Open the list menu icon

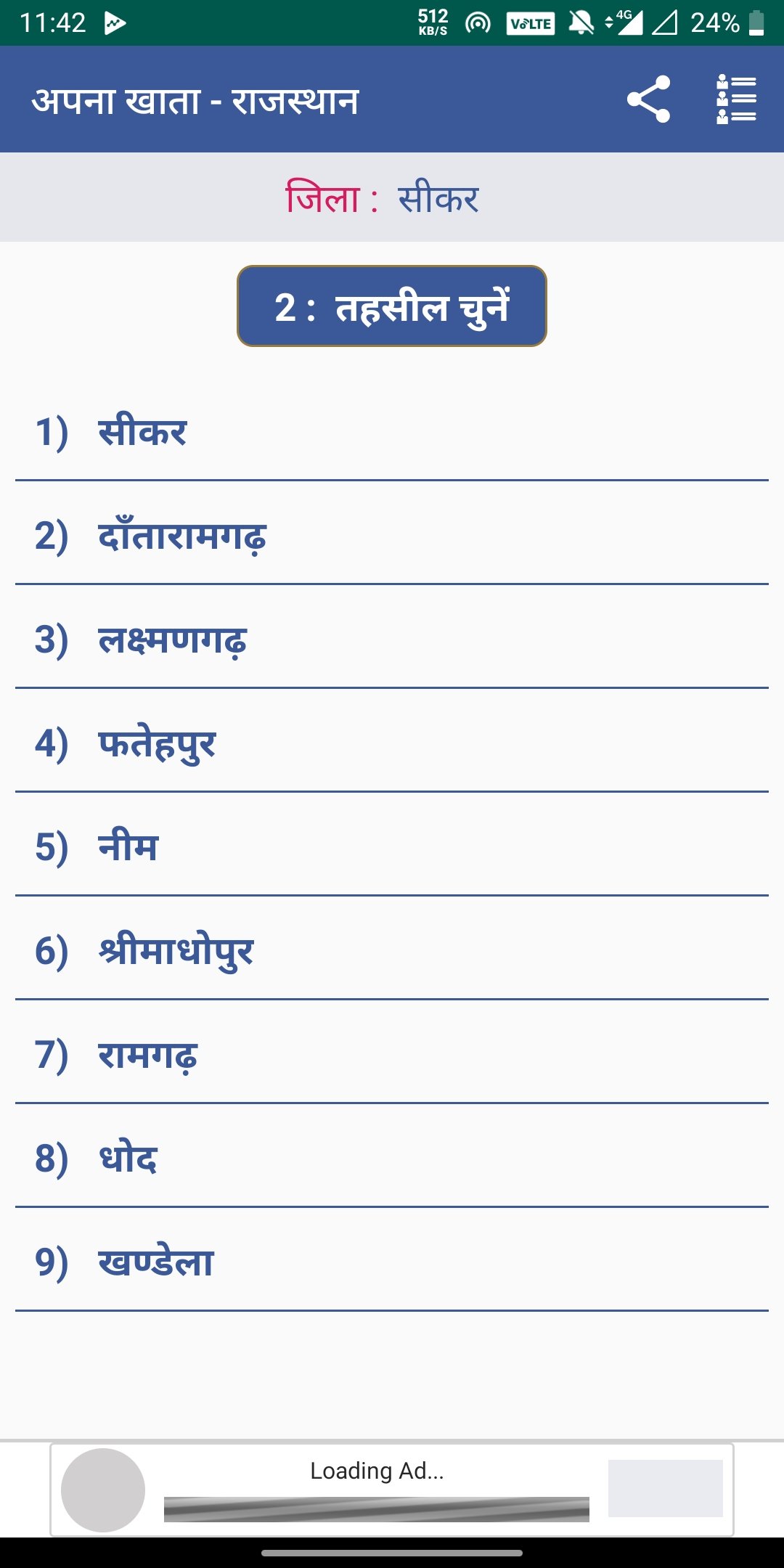pyautogui.click(x=736, y=99)
